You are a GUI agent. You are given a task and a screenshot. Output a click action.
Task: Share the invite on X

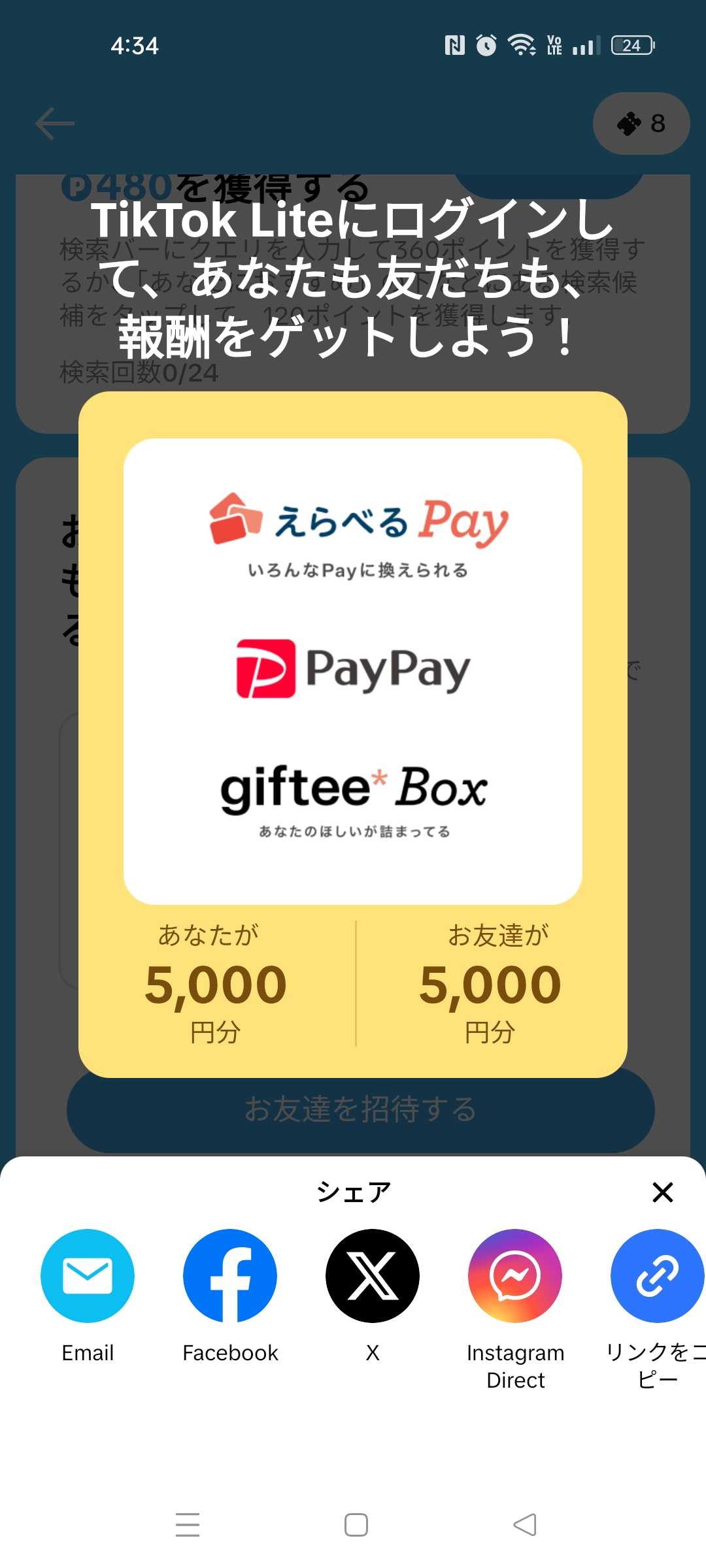373,1276
